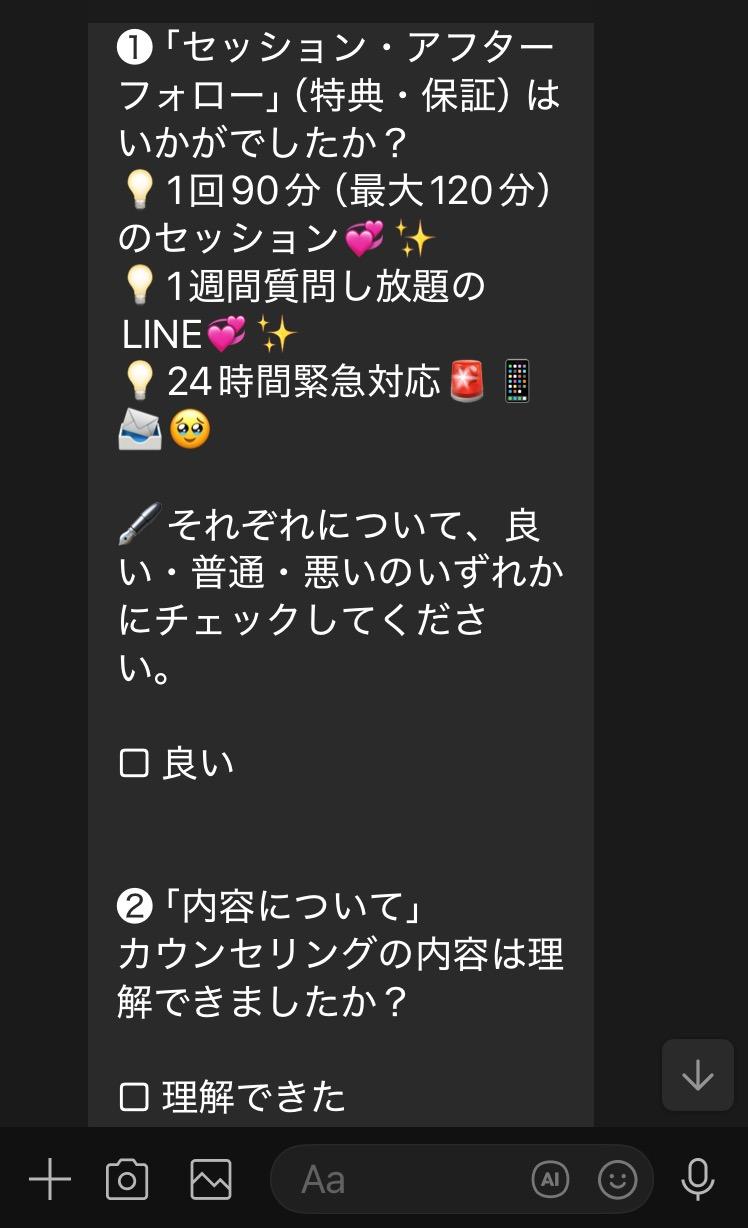Open the emoji and sticker picker
Image resolution: width=748 pixels, height=1228 pixels.
(617, 1180)
